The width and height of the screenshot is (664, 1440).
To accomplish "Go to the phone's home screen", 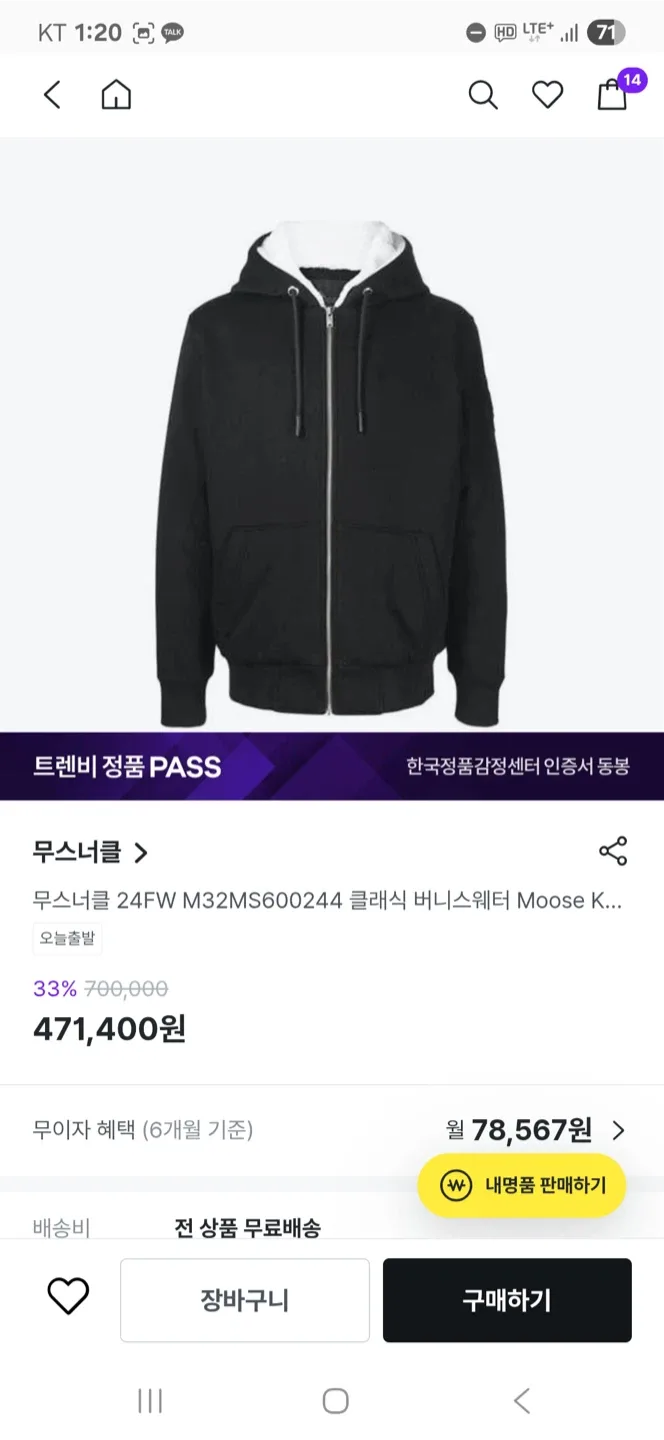I will [x=335, y=1401].
